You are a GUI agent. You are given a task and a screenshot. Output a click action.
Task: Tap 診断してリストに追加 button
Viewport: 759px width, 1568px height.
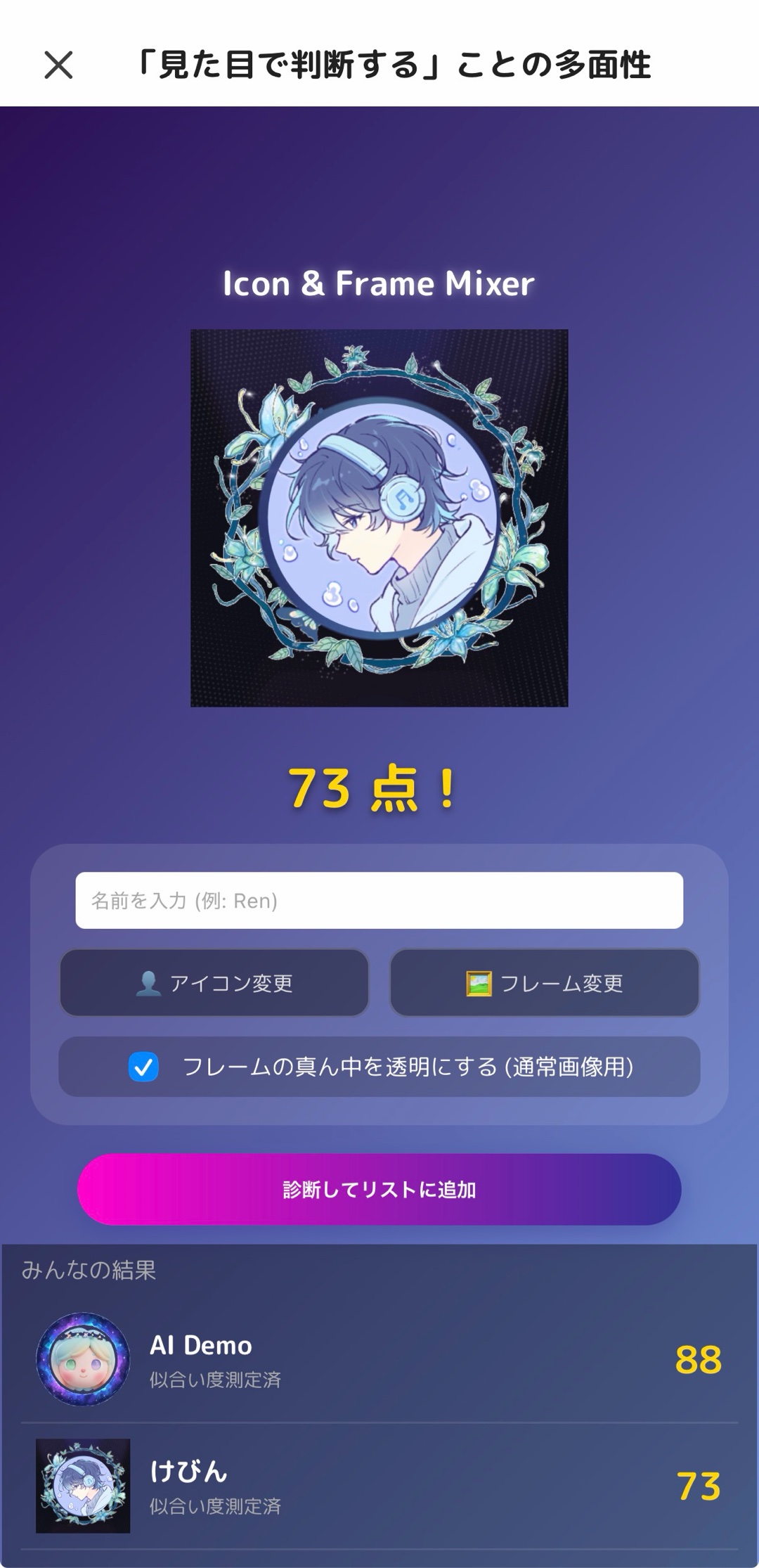pos(379,1189)
